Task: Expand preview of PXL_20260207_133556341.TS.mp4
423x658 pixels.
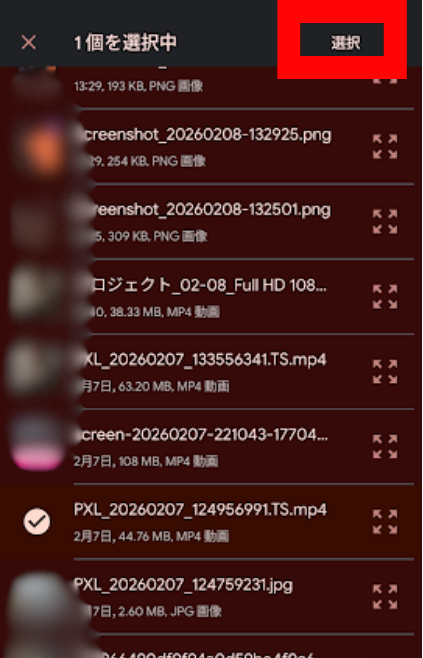Action: (x=385, y=371)
